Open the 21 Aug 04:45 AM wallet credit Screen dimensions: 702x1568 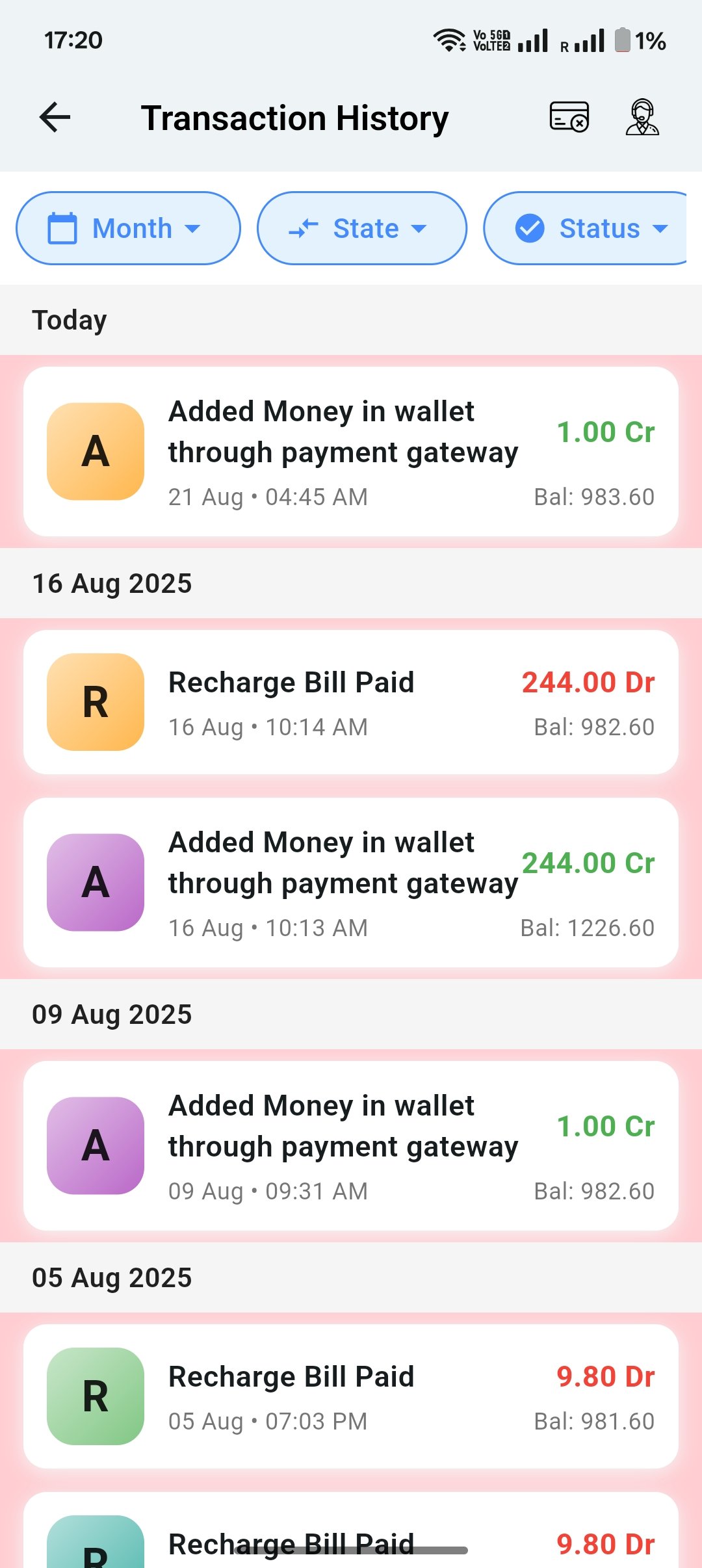pyautogui.click(x=351, y=452)
